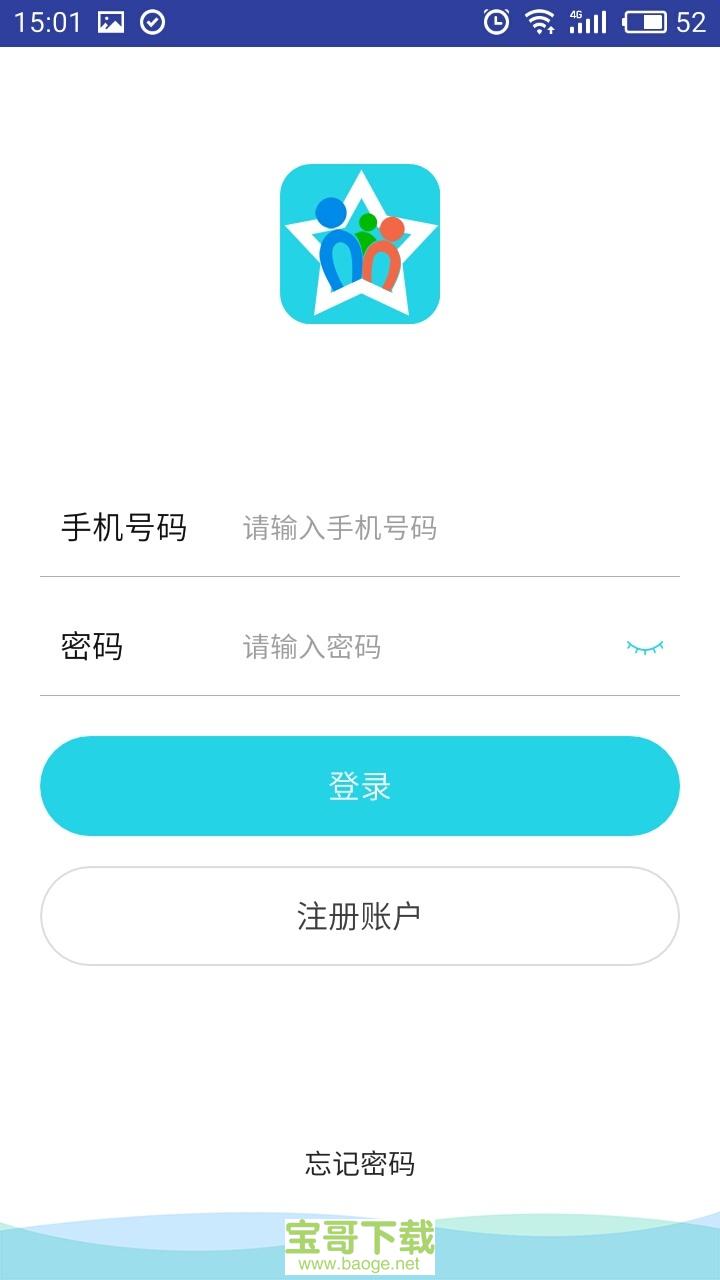The height and width of the screenshot is (1280, 720).
Task: Toggle password visibility with the eye icon
Action: [646, 648]
